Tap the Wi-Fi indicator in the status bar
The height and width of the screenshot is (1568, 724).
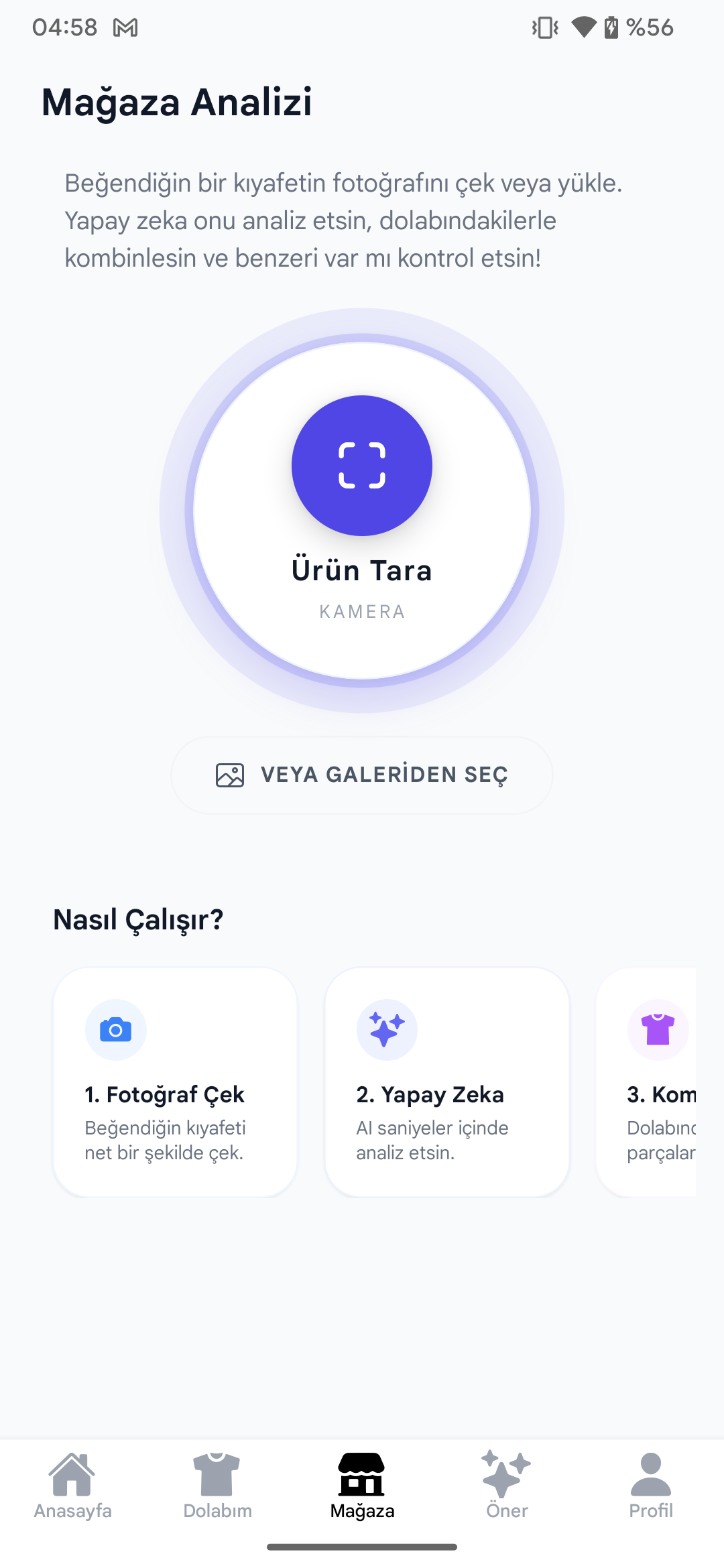point(584,27)
